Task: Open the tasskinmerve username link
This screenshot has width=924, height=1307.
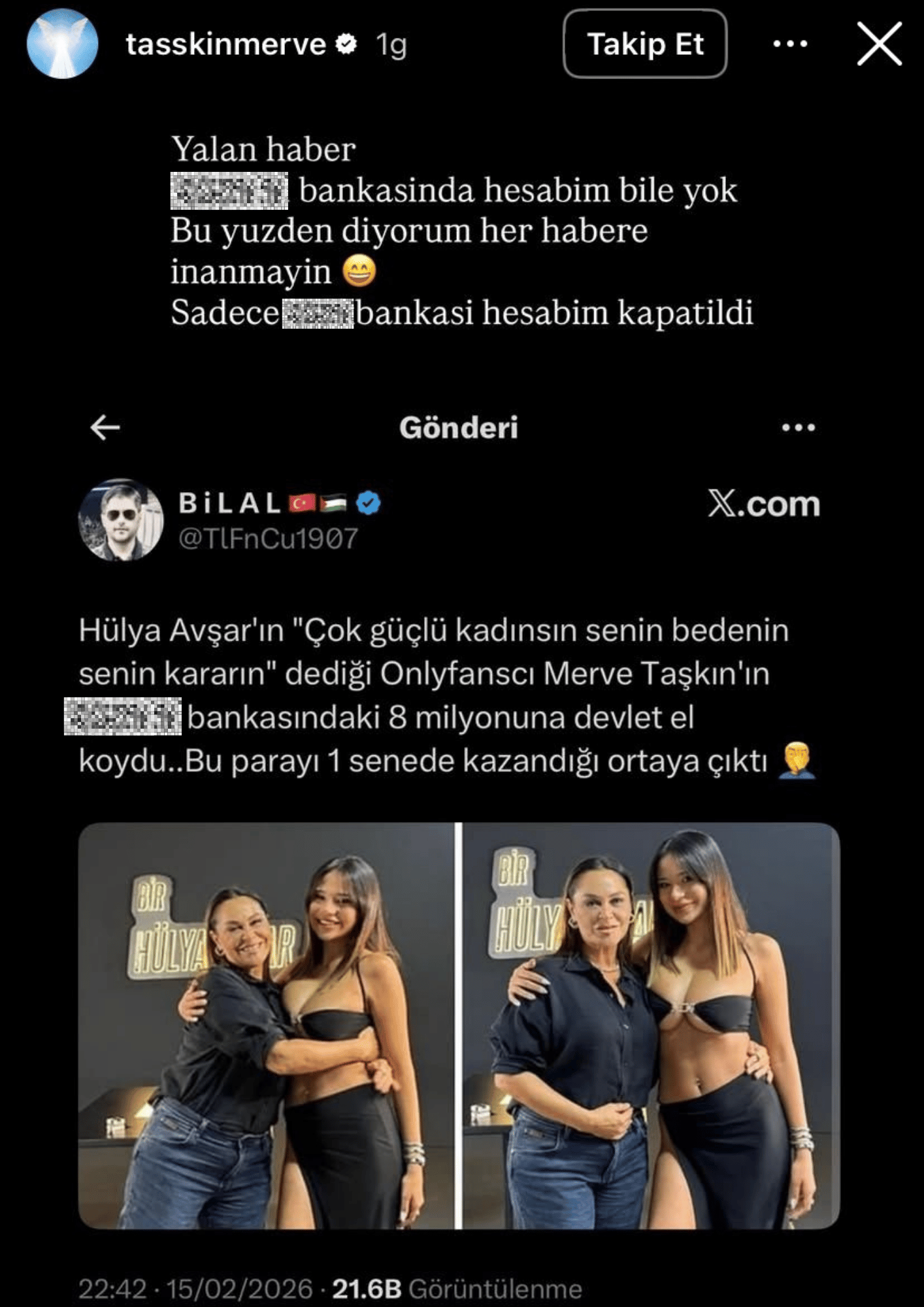Action: [x=225, y=44]
